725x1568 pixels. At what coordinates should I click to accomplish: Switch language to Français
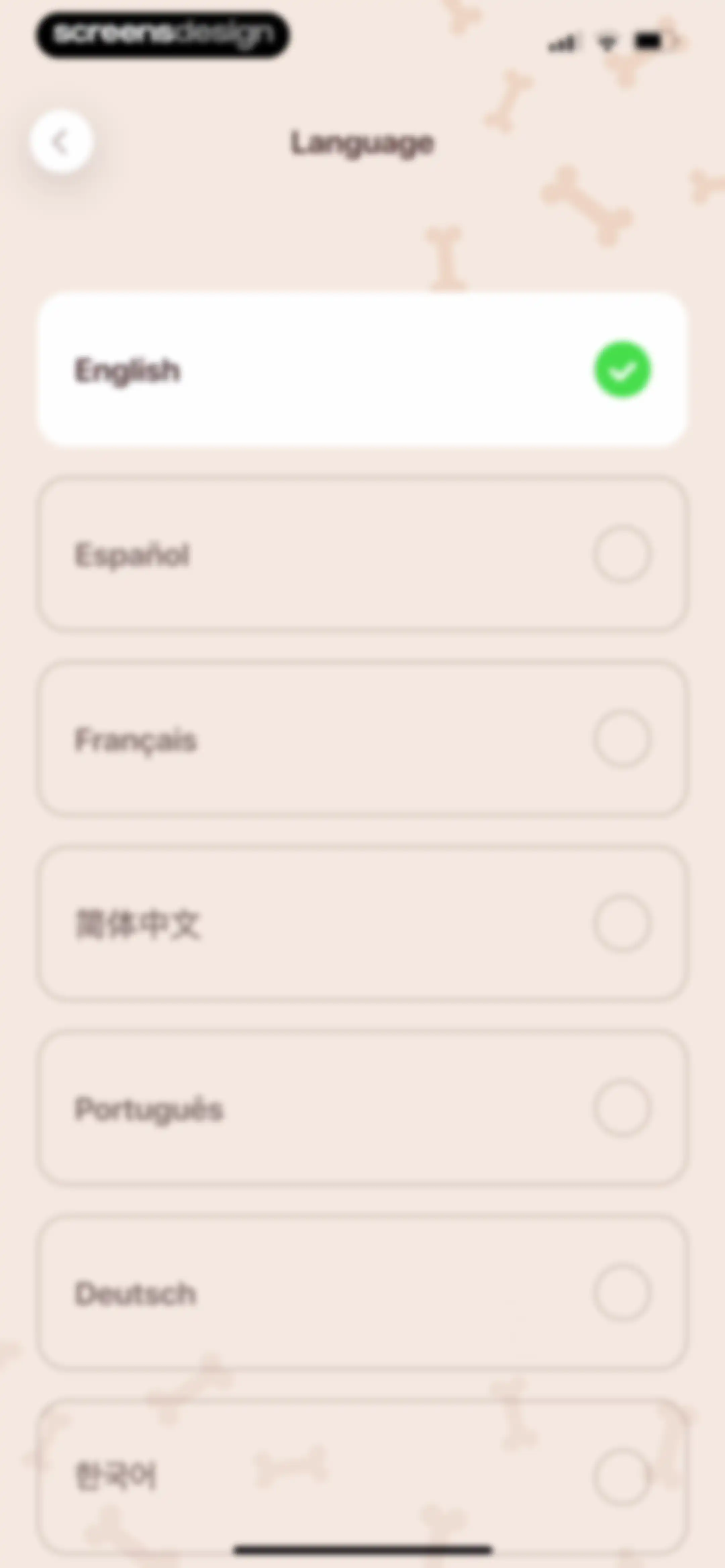pos(362,739)
